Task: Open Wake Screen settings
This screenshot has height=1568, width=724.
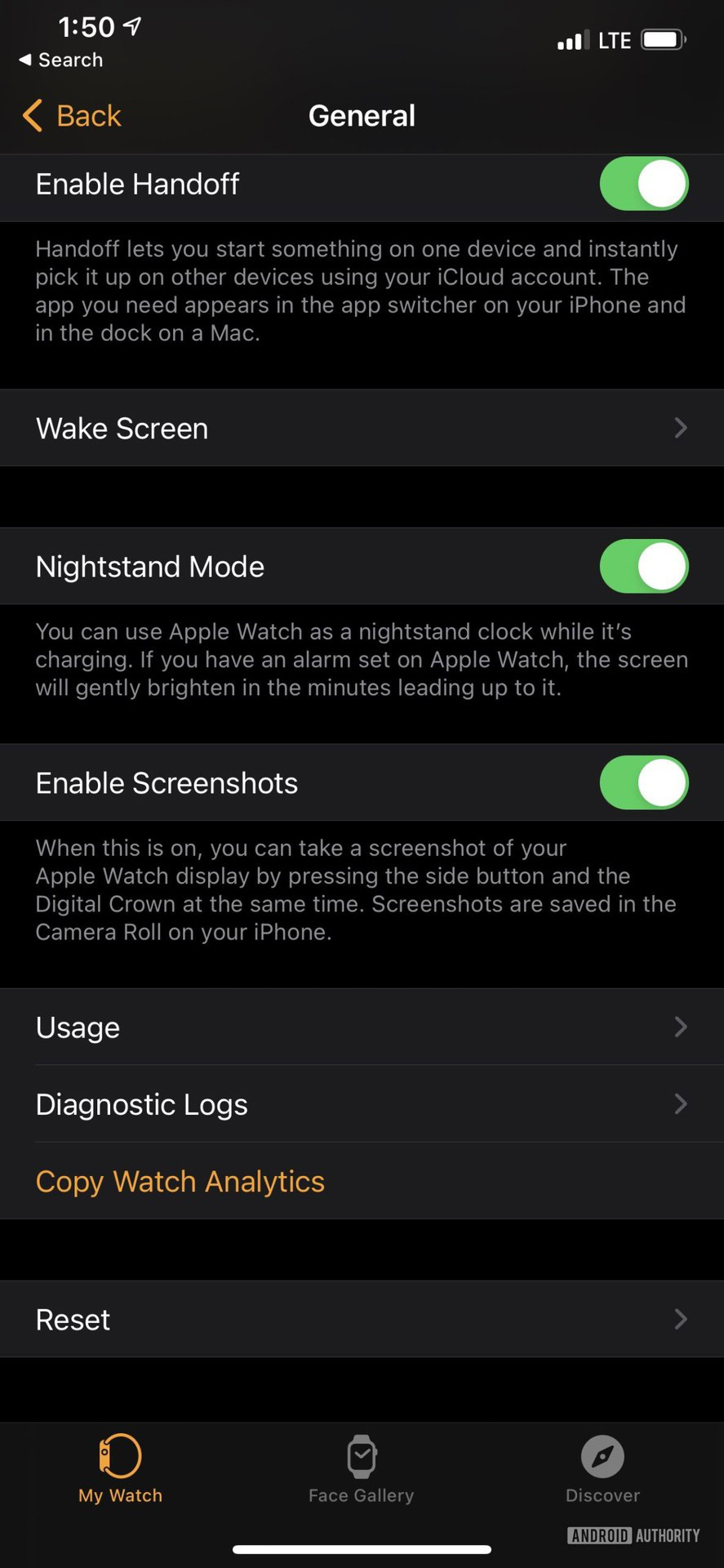Action: [x=362, y=428]
